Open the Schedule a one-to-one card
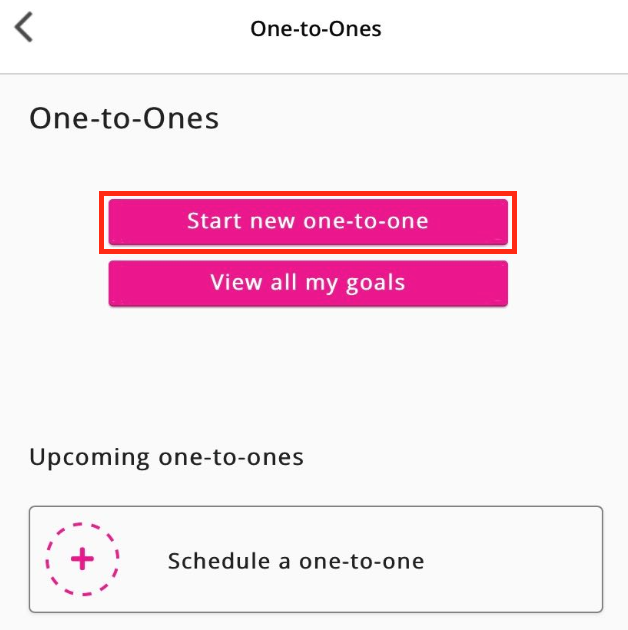Image resolution: width=628 pixels, height=630 pixels. pyautogui.click(x=315, y=559)
